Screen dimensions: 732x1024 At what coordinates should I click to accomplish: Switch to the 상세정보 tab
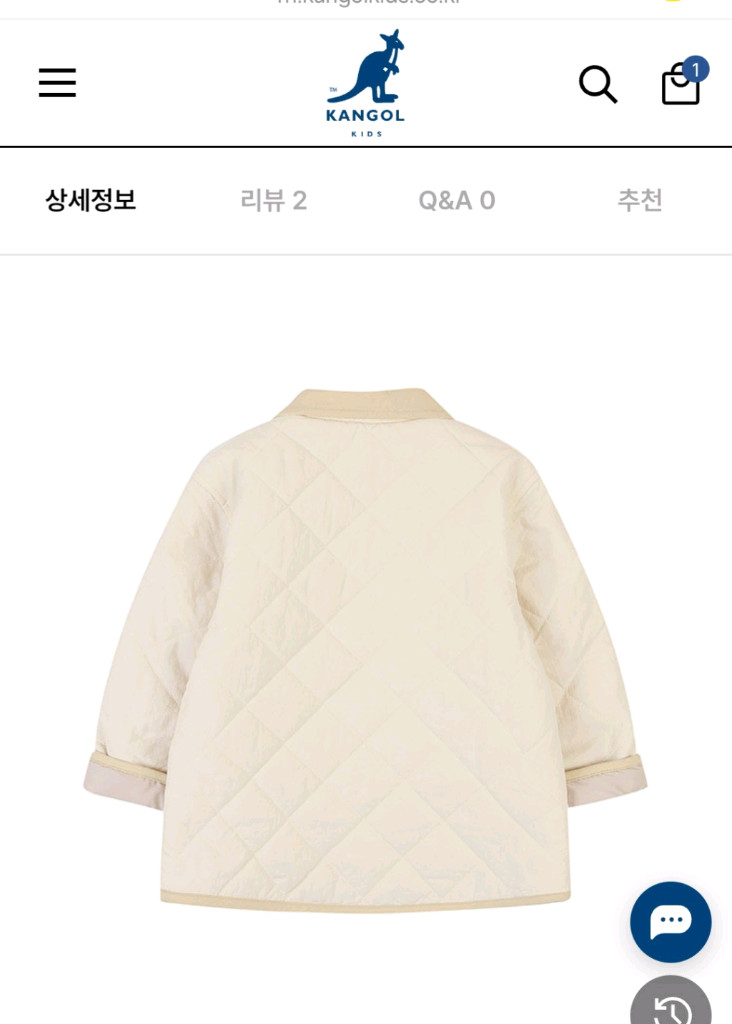point(91,200)
